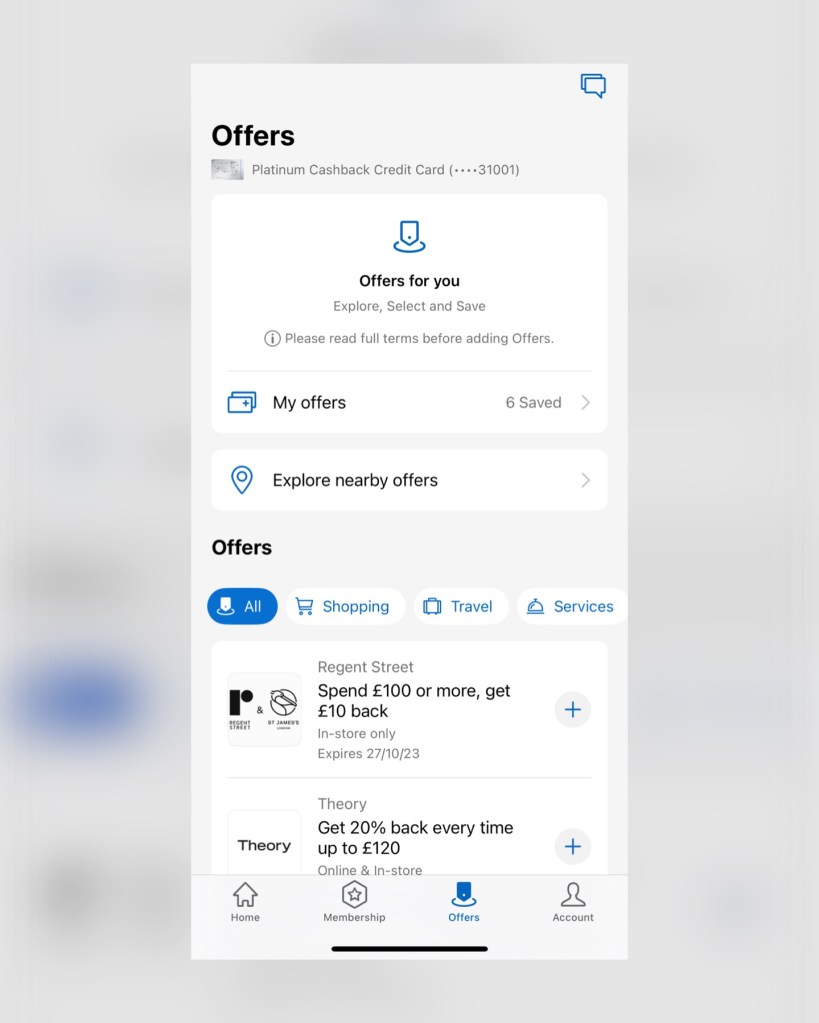Open Explore nearby offers
Screen dimensions: 819x1023
409,480
